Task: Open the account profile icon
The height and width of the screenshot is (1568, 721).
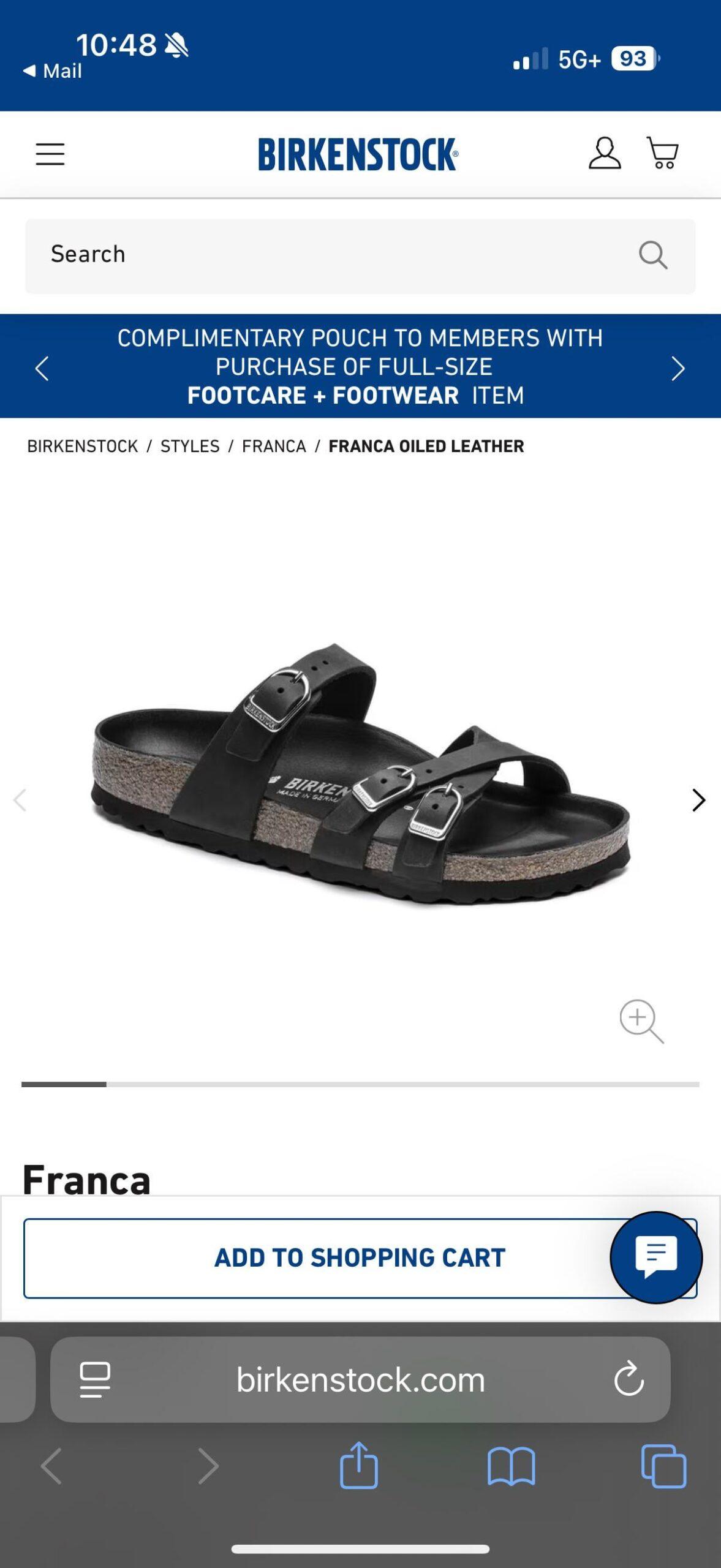Action: [x=604, y=153]
